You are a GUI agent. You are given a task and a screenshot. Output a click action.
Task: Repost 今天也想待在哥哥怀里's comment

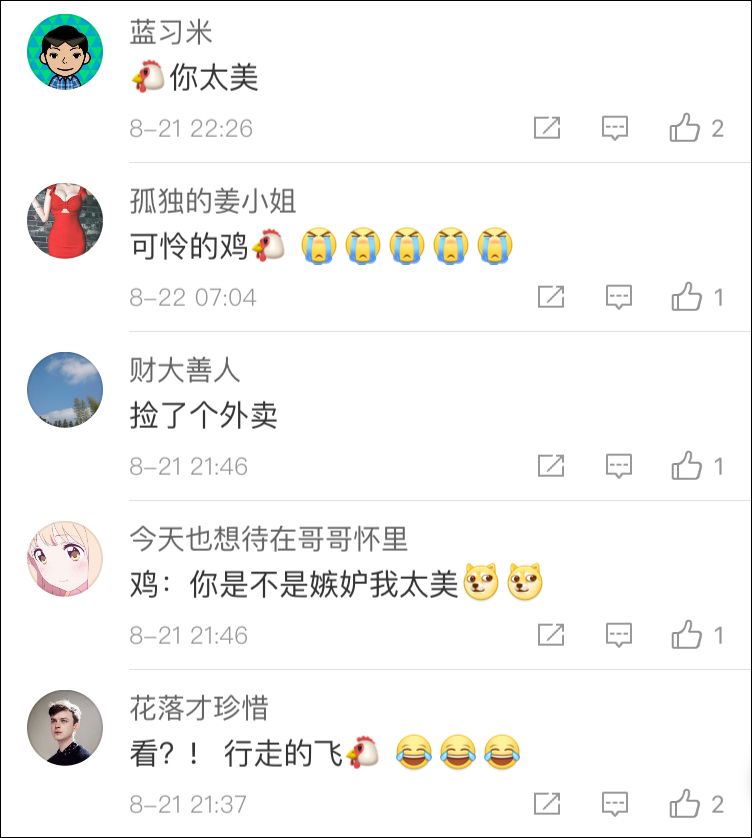(551, 635)
